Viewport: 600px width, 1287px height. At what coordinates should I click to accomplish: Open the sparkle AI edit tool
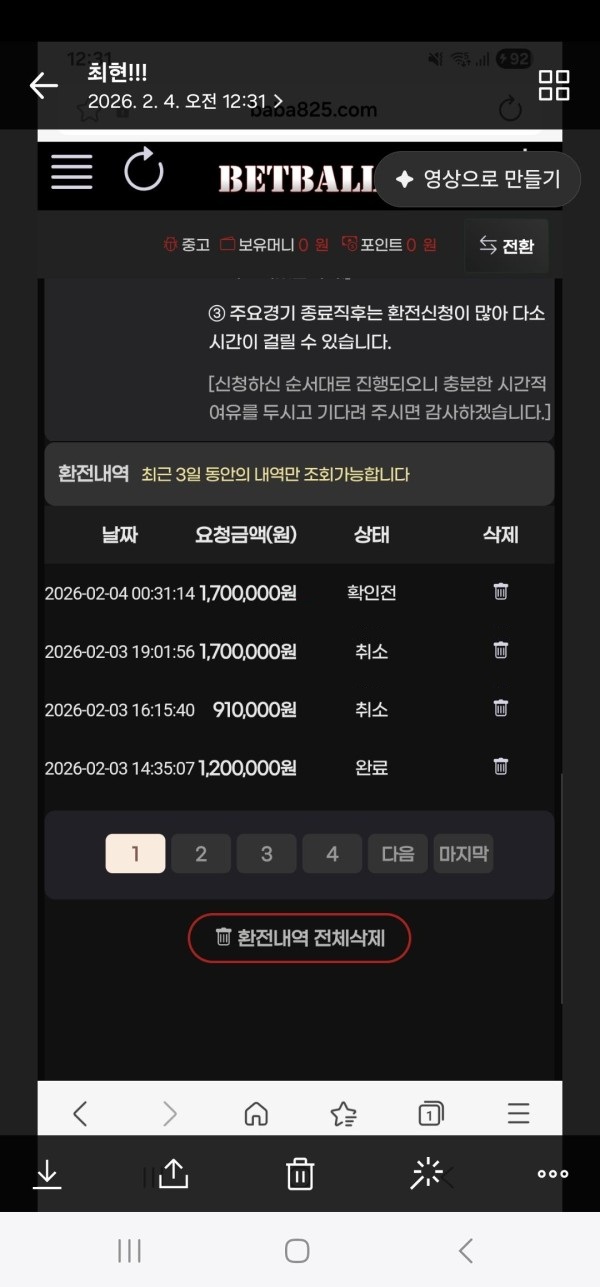[427, 1174]
